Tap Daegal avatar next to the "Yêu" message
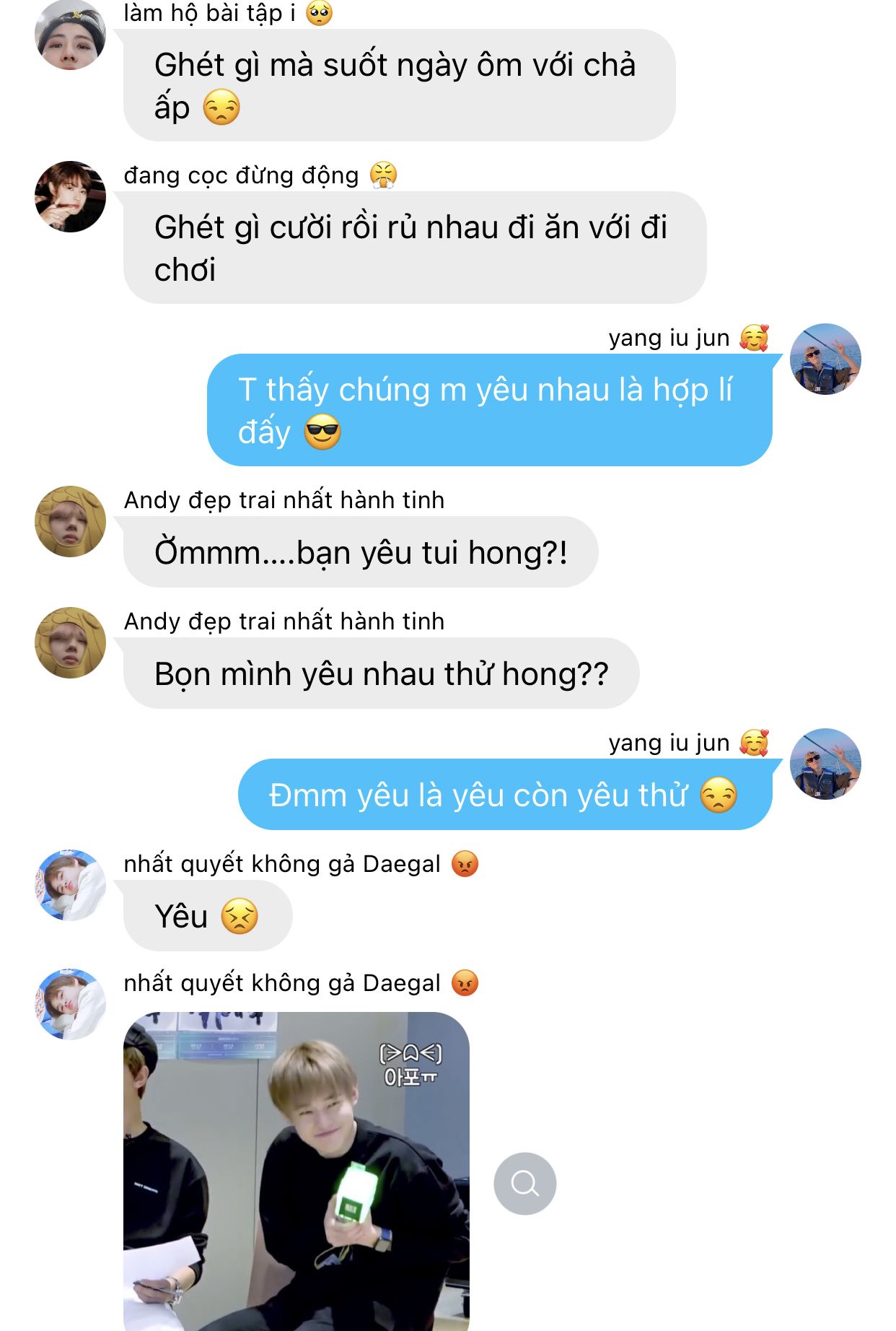896x1331 pixels. click(70, 885)
